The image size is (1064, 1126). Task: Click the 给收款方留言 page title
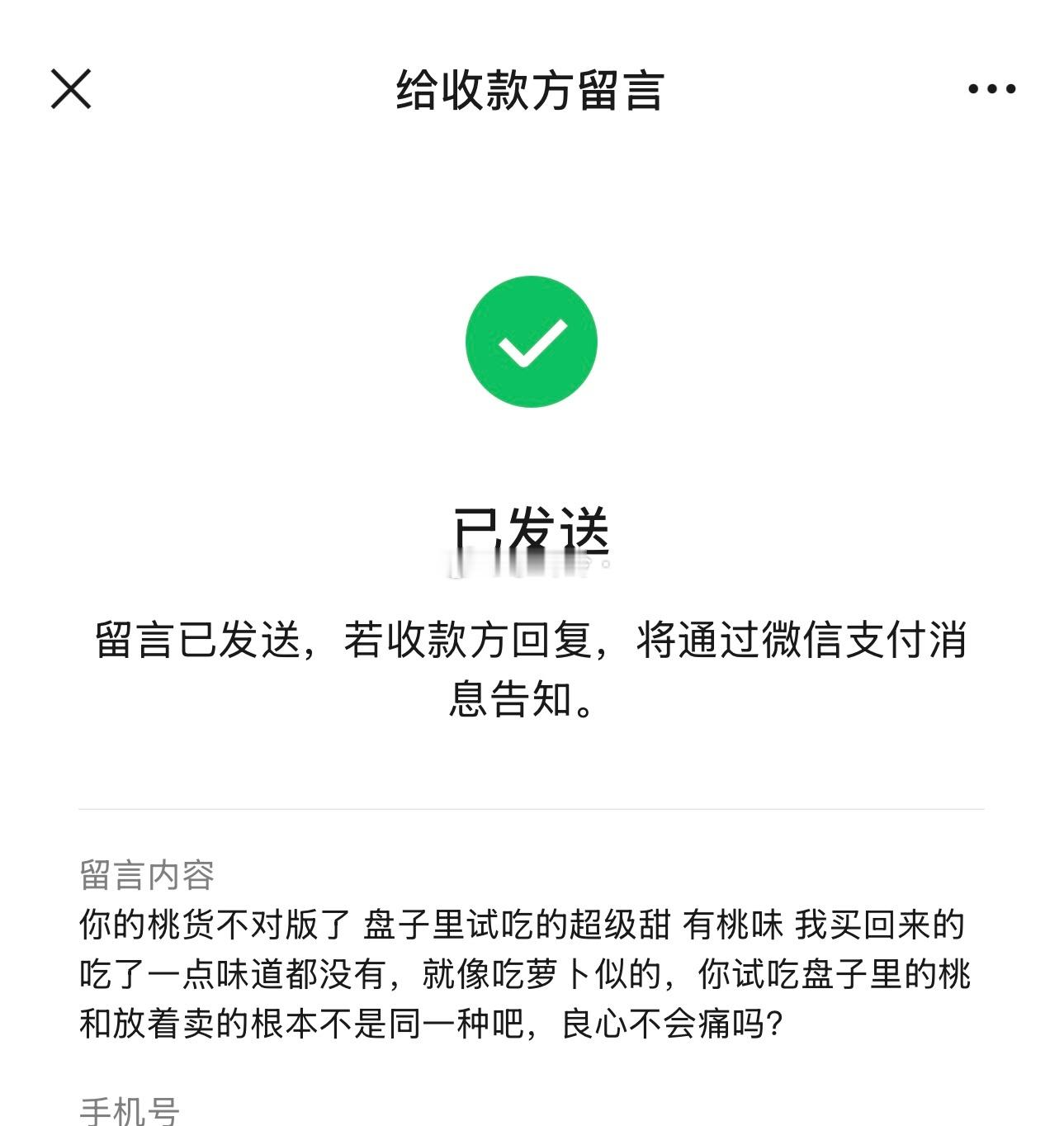point(532,88)
